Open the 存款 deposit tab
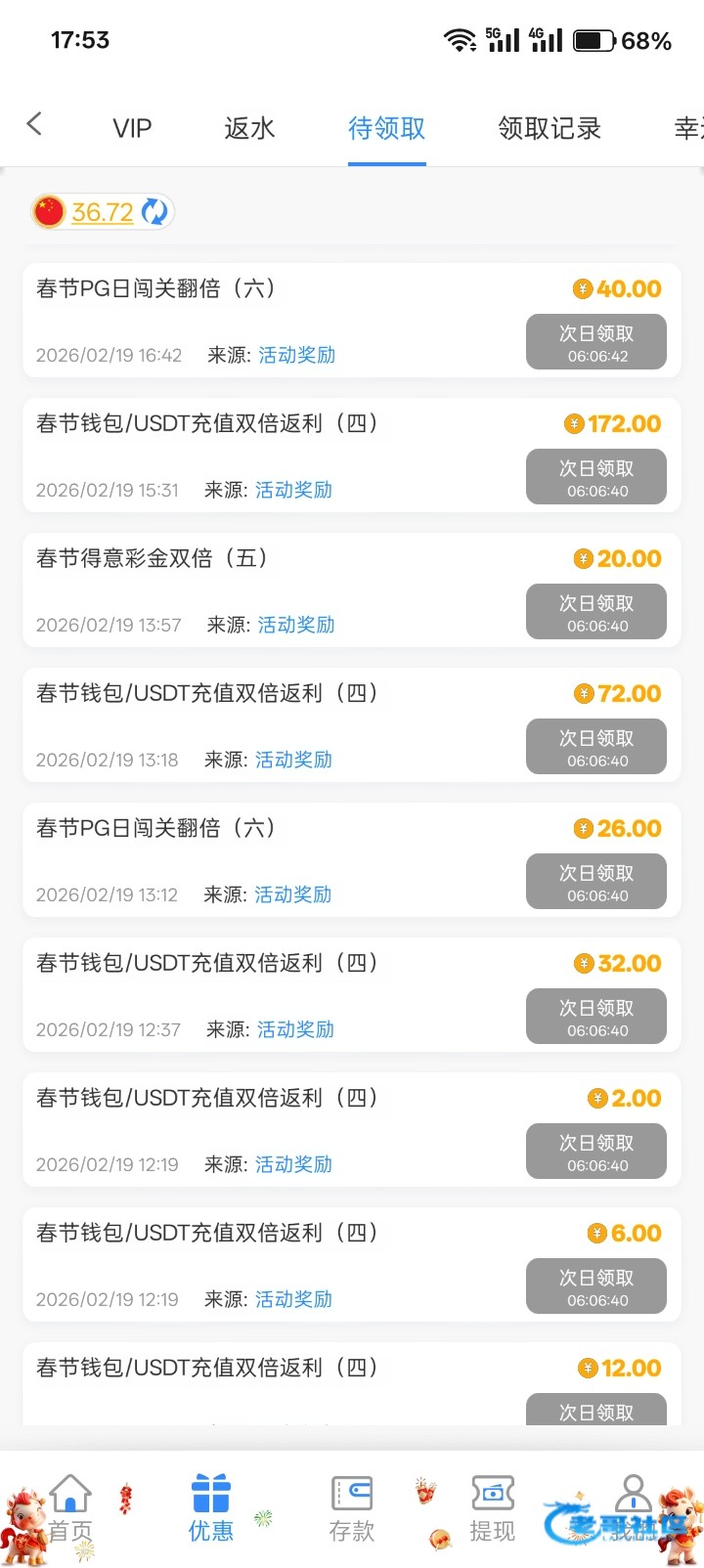Image resolution: width=704 pixels, height=1568 pixels. (351, 1509)
